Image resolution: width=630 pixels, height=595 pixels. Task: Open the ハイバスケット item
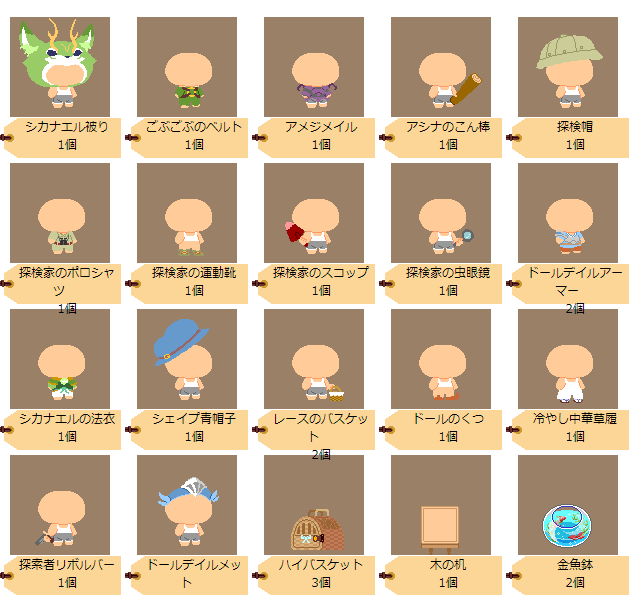314,505
